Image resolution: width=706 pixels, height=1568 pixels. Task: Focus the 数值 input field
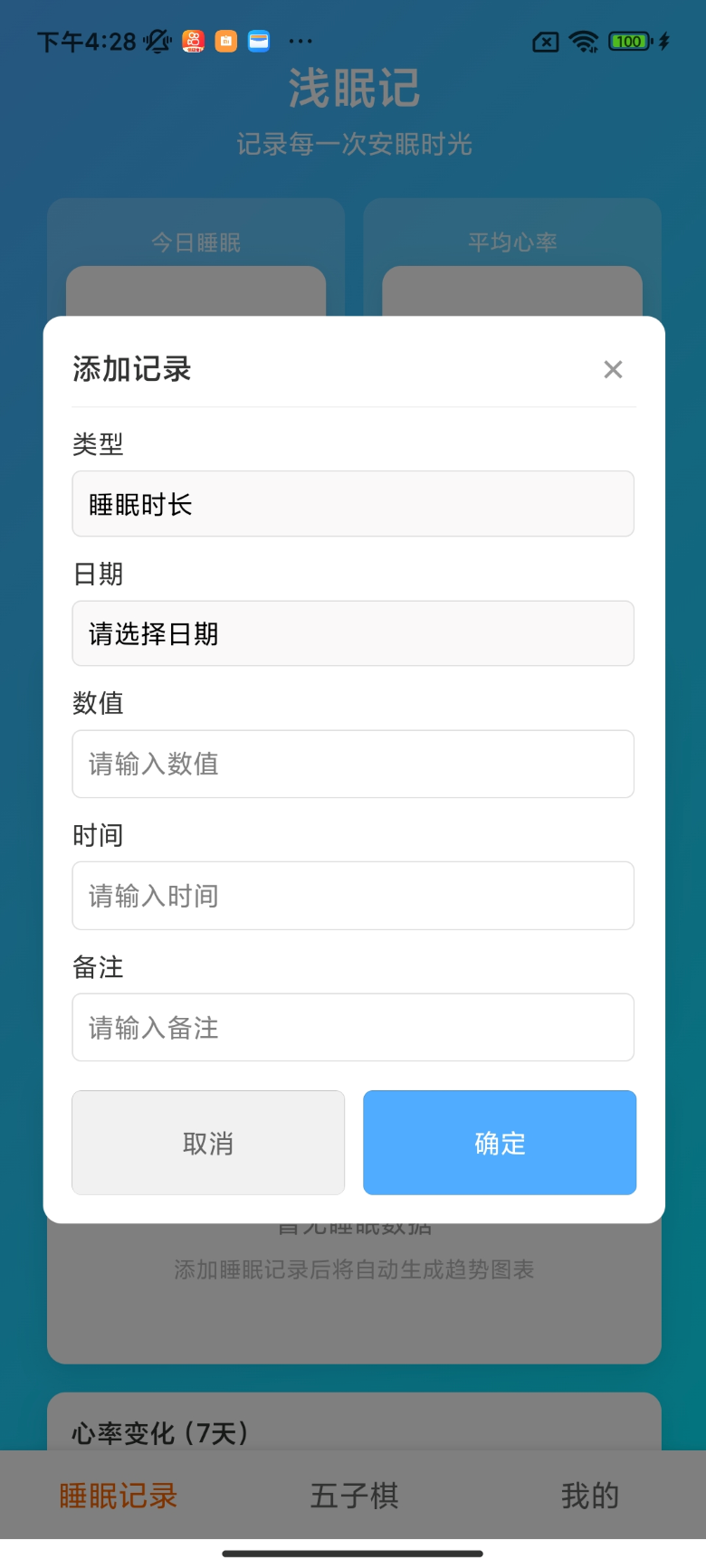(353, 764)
